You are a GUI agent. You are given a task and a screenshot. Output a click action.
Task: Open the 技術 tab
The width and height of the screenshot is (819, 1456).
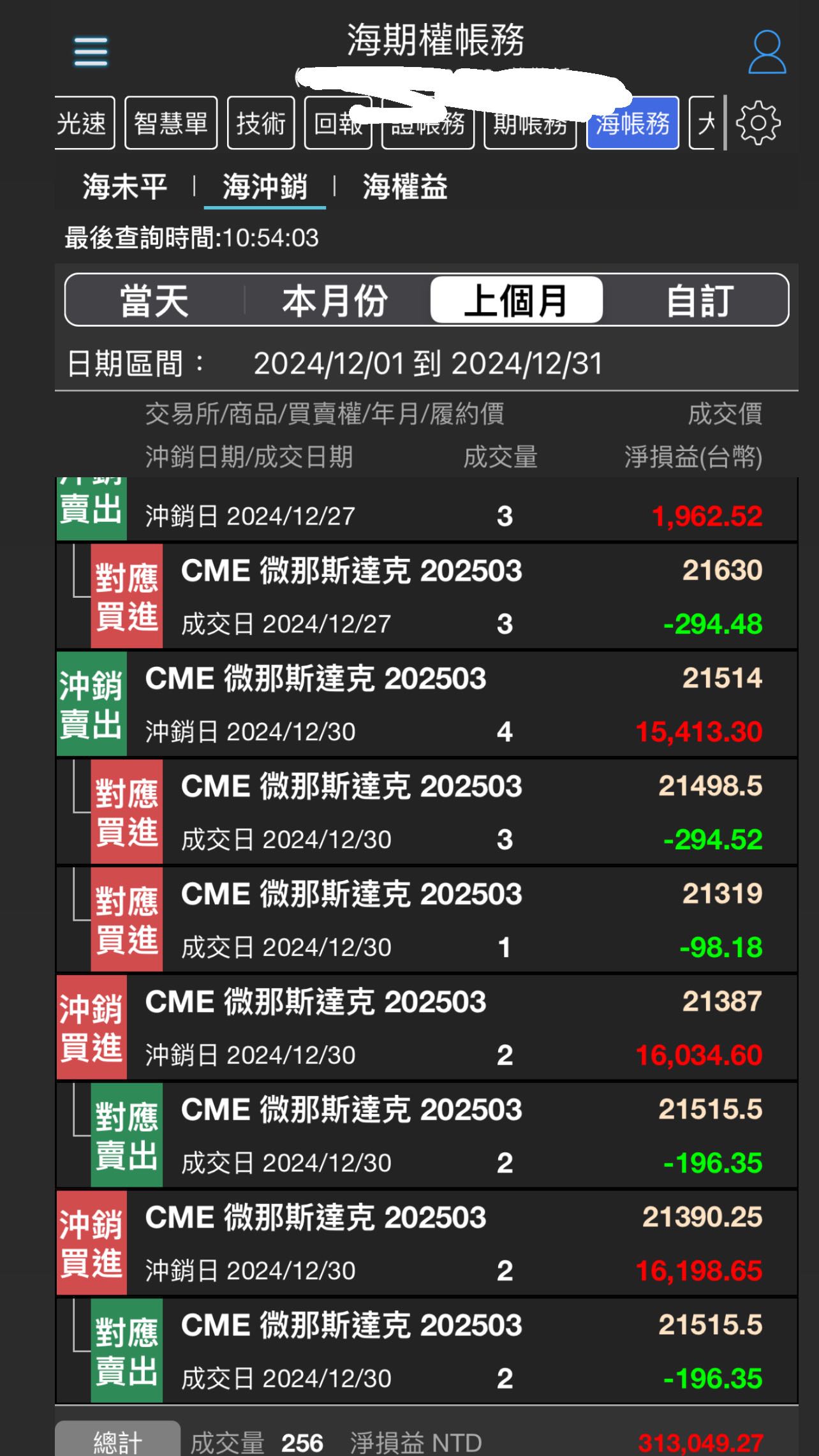[261, 125]
